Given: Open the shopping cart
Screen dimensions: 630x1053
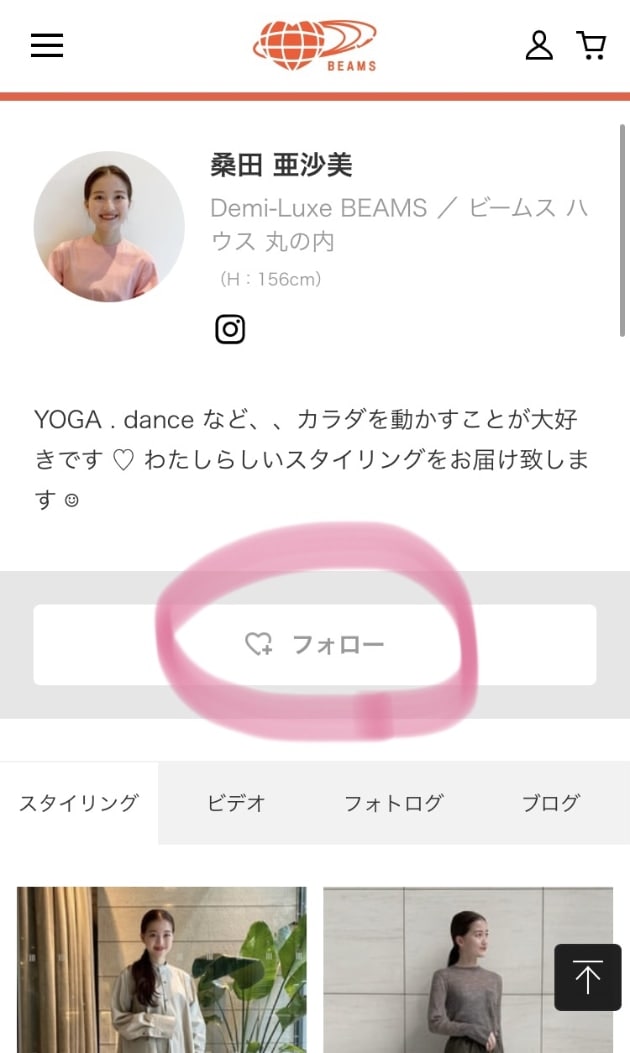Looking at the screenshot, I should click(591, 45).
